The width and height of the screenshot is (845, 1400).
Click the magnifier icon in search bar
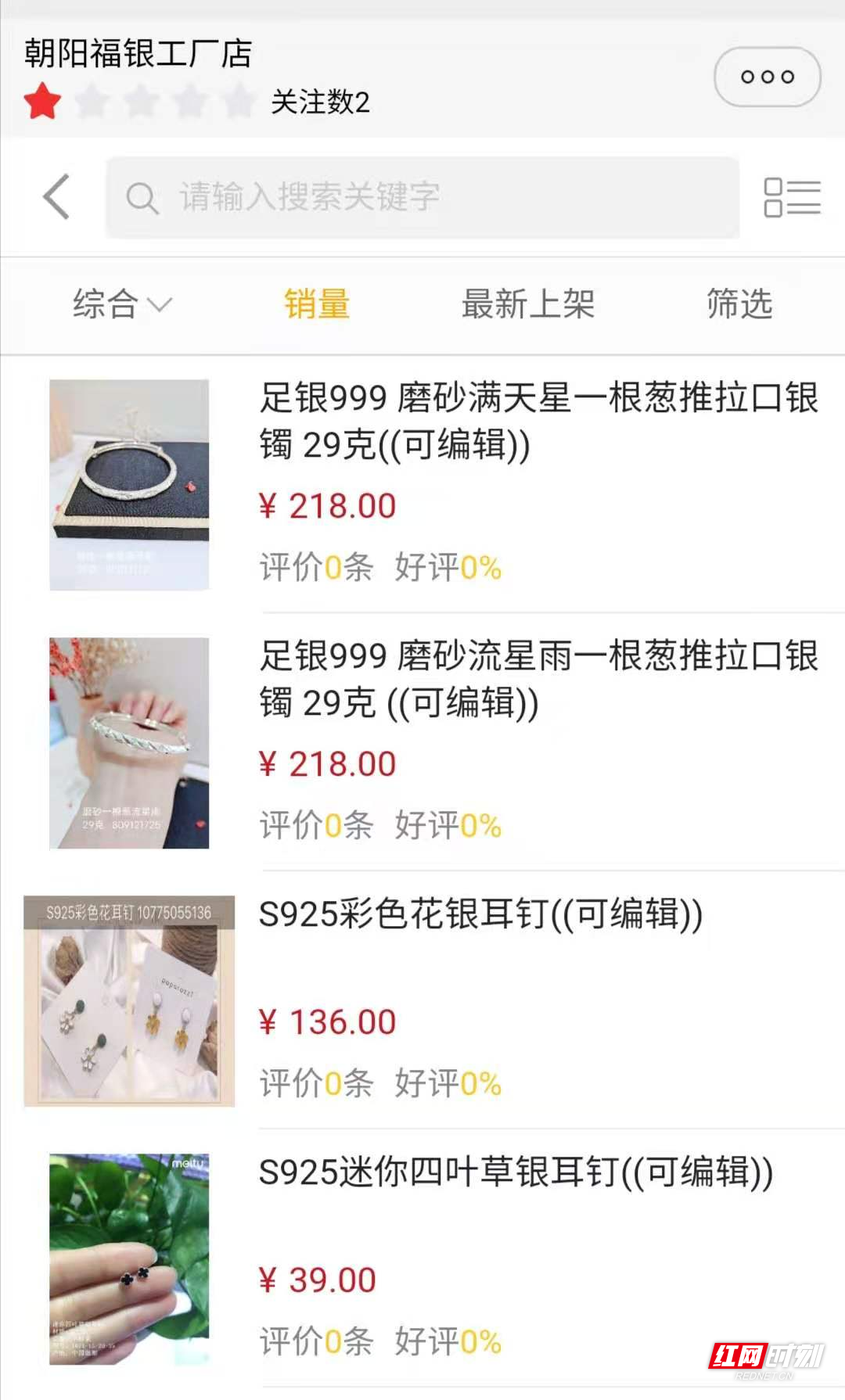pyautogui.click(x=143, y=196)
